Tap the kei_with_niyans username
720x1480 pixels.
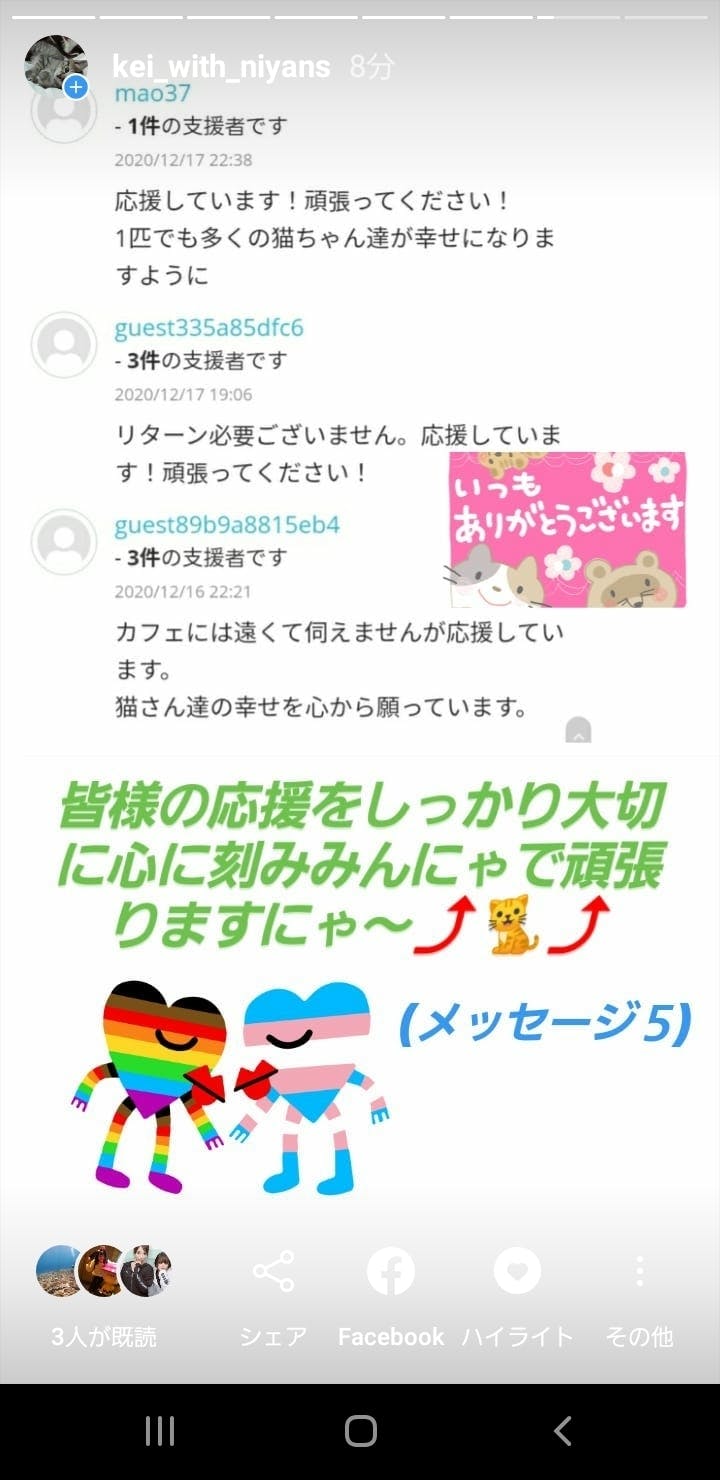pyautogui.click(x=221, y=67)
